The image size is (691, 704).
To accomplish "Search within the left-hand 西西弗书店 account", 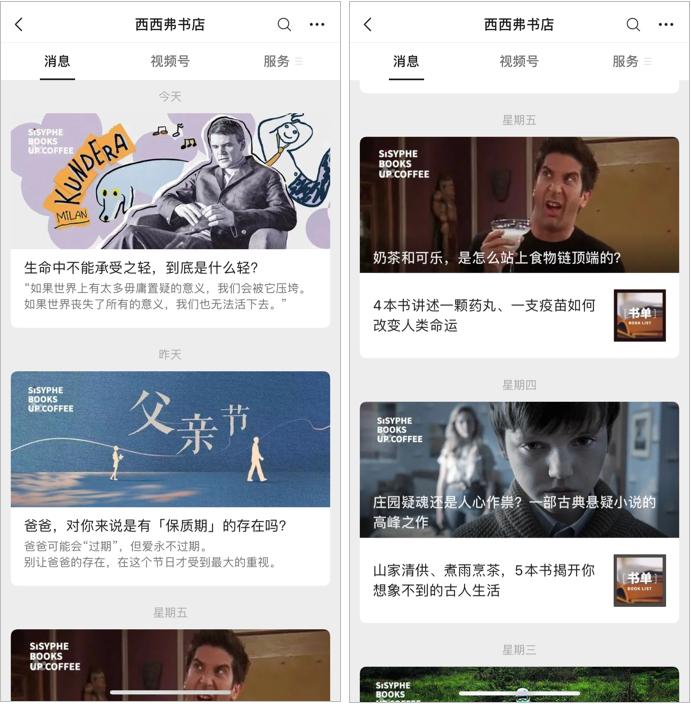I will point(284,24).
